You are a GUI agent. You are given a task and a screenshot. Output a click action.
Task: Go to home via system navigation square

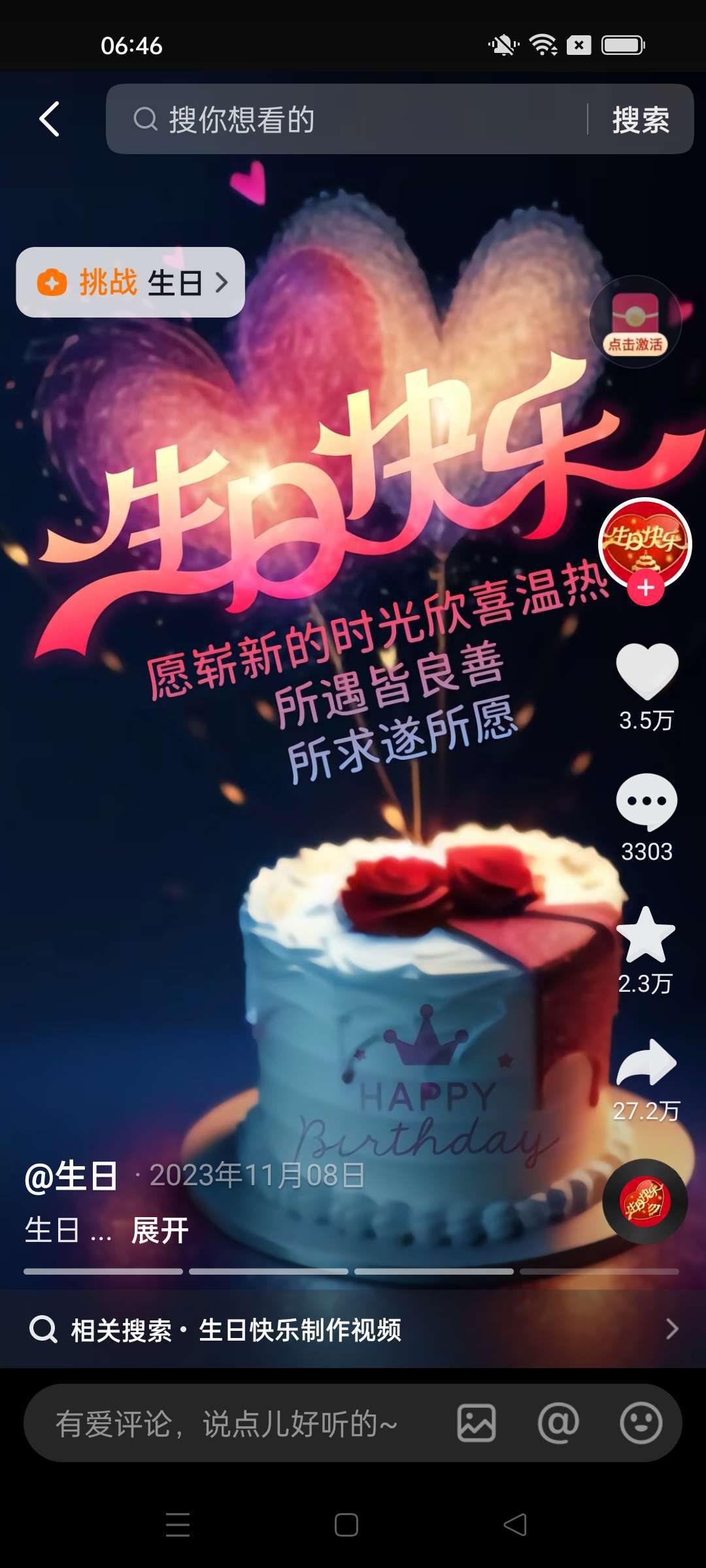(x=346, y=1526)
